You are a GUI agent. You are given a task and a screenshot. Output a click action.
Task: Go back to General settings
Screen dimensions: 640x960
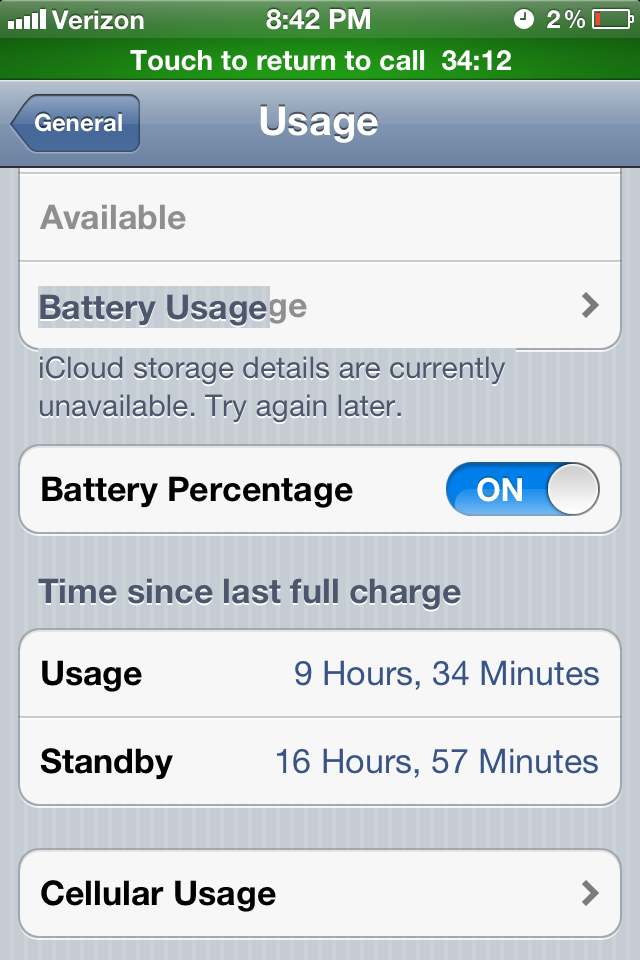tap(76, 123)
